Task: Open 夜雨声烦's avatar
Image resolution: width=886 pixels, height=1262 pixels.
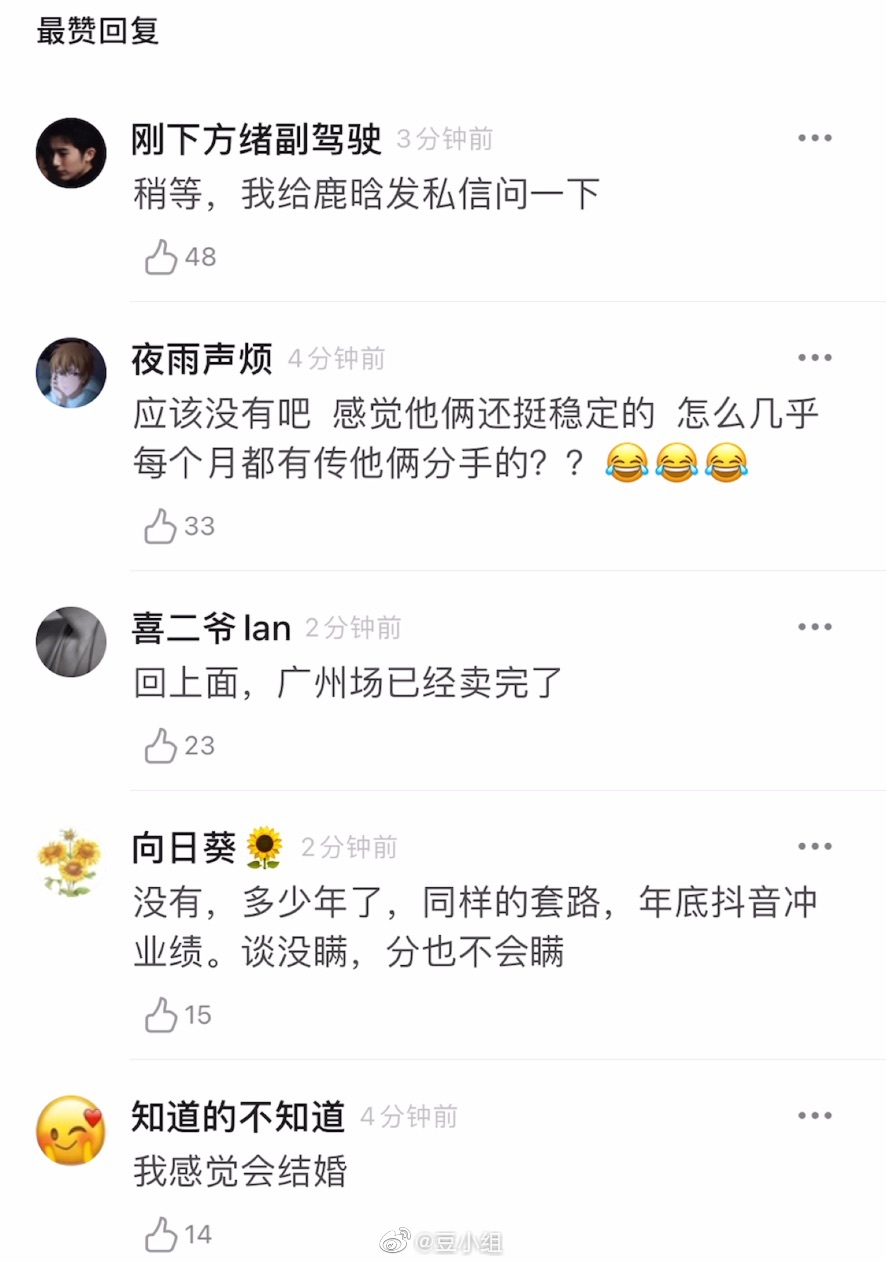Action: tap(71, 372)
